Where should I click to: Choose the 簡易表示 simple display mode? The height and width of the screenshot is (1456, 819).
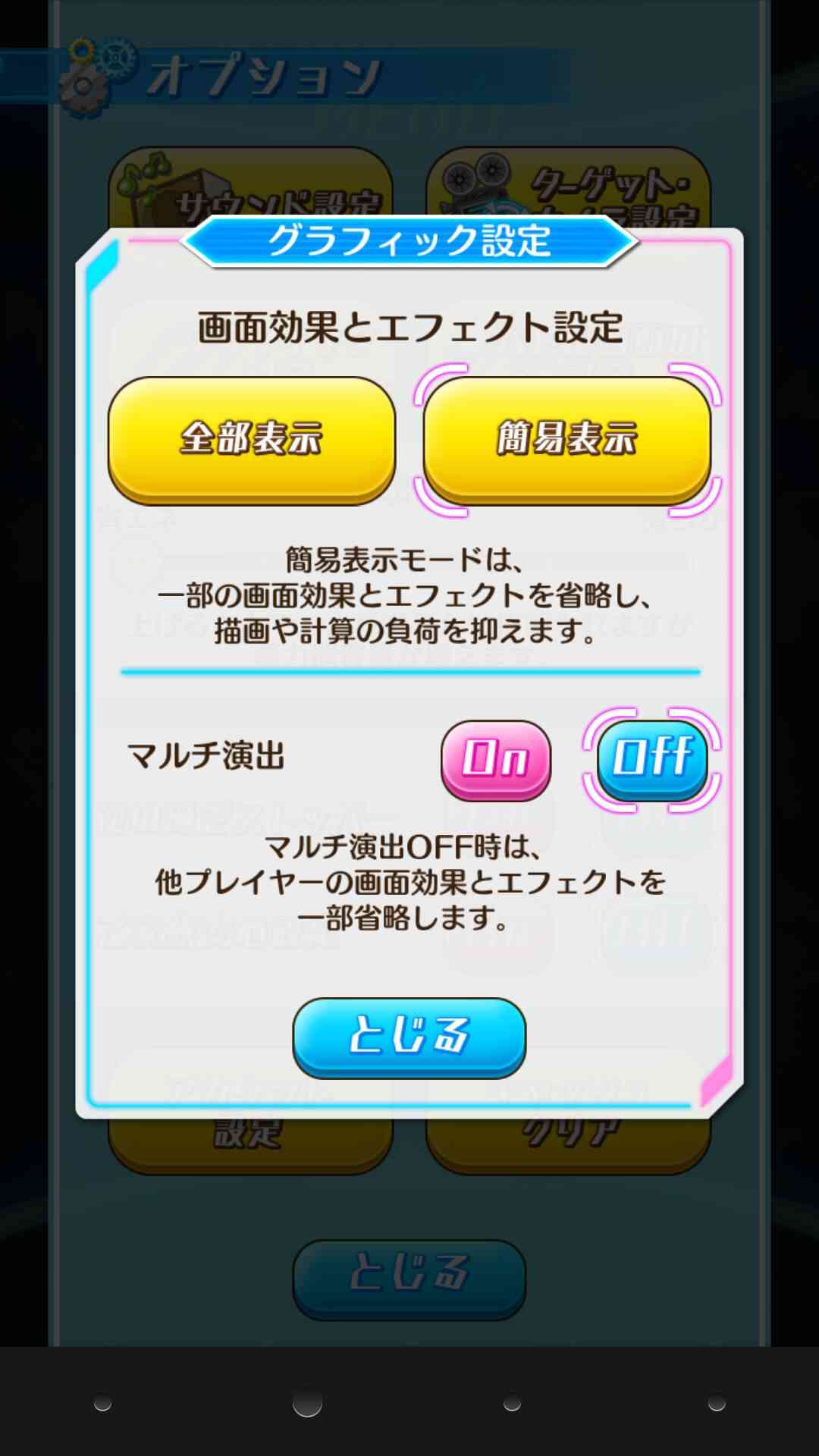[567, 441]
